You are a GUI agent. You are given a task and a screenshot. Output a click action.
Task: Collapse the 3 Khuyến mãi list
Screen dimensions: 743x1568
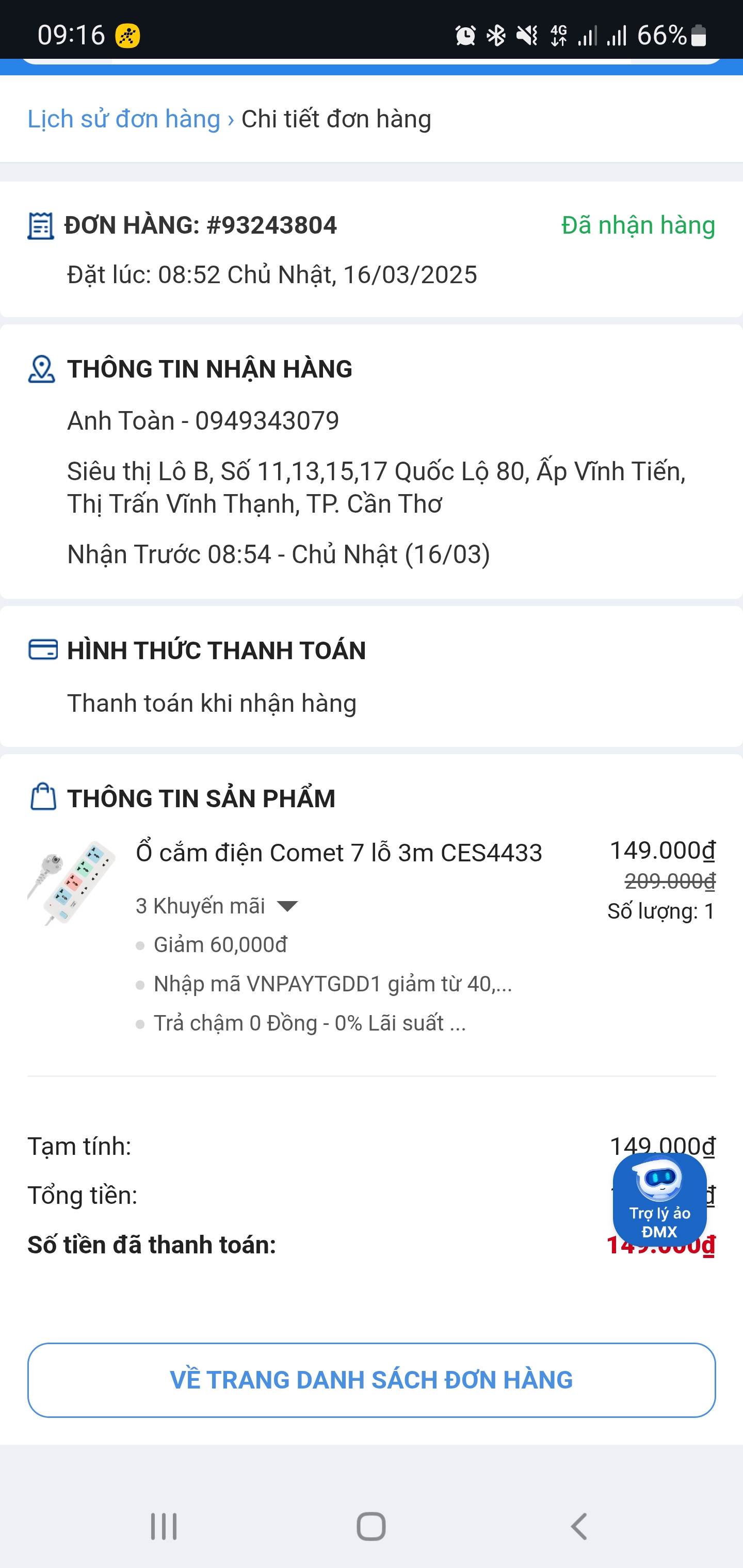coord(286,906)
